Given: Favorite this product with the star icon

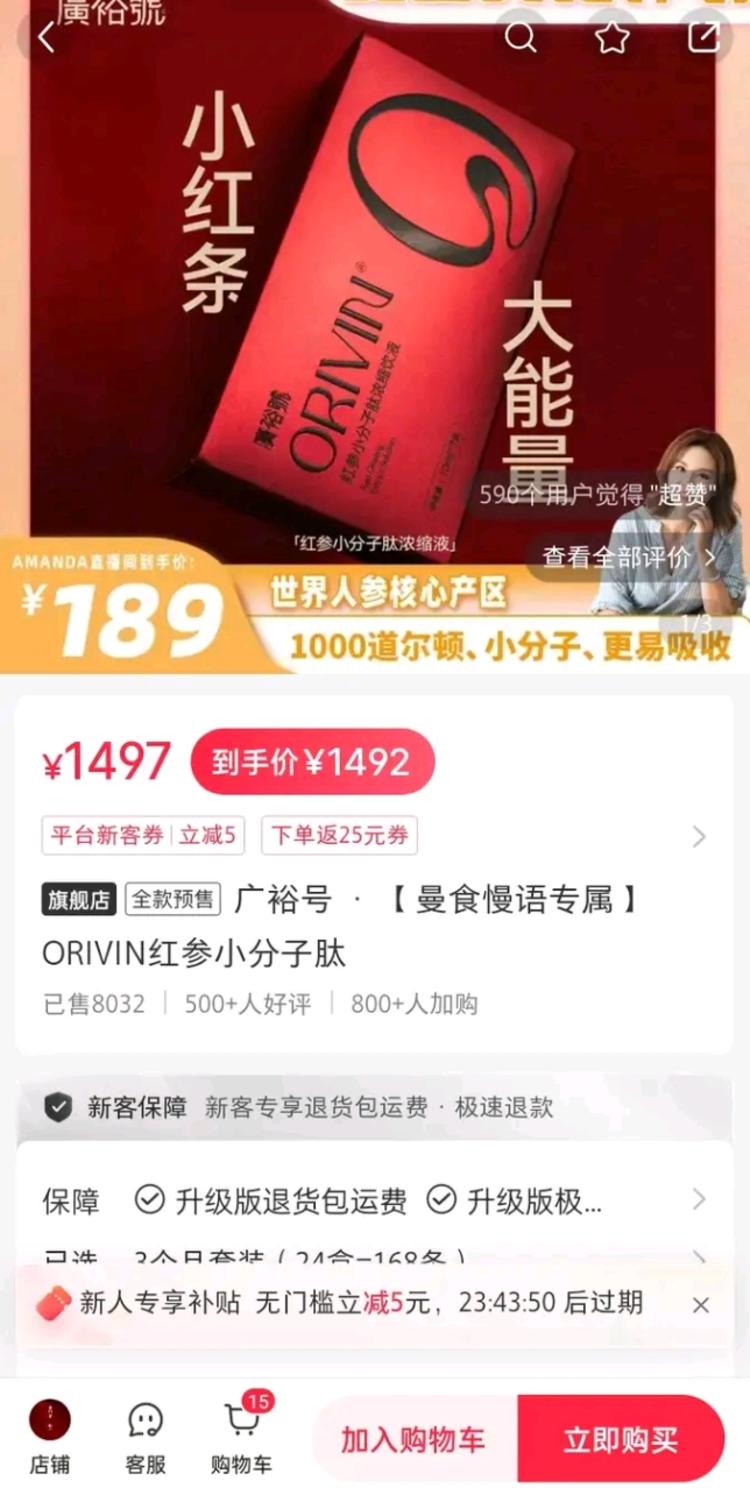Looking at the screenshot, I should point(612,38).
